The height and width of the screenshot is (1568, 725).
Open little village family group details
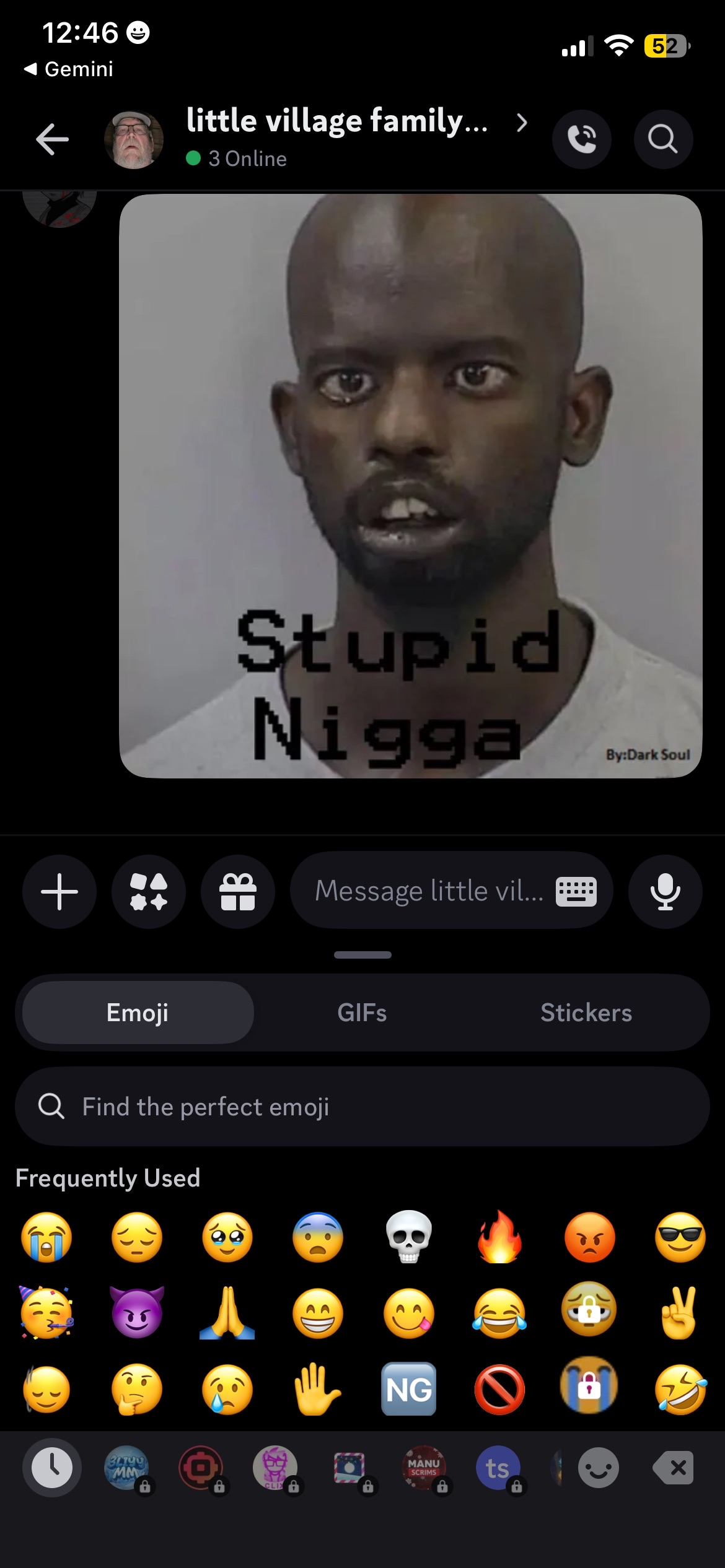tap(338, 122)
